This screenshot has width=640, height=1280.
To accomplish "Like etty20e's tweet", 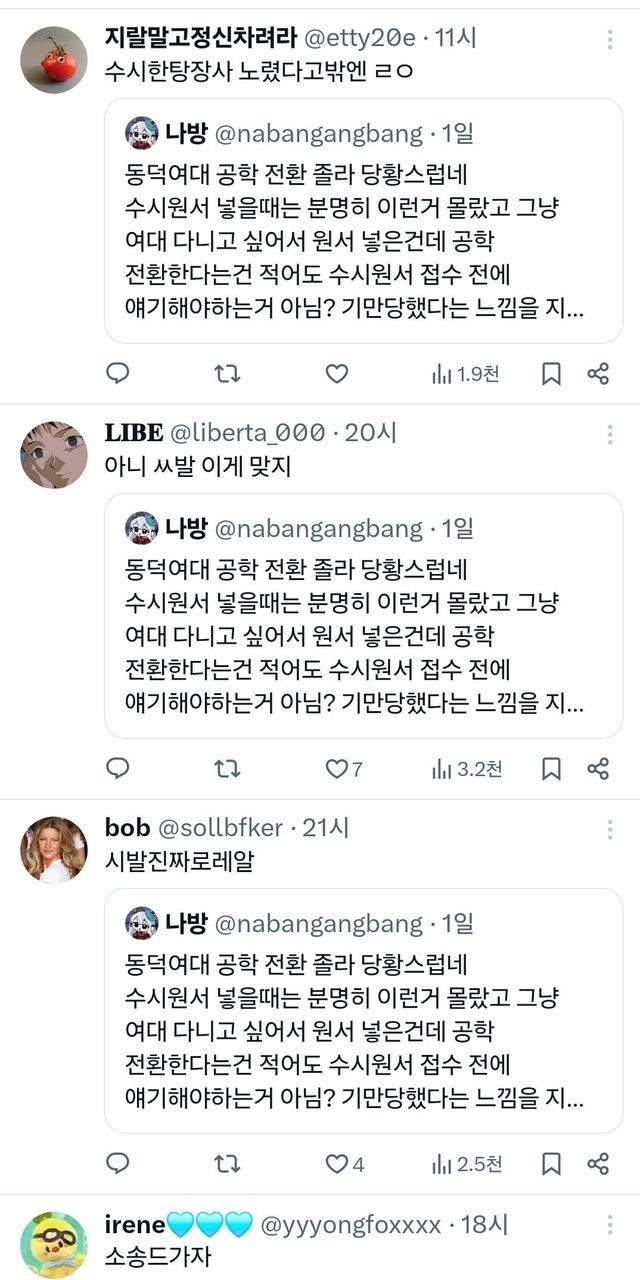I will point(337,374).
